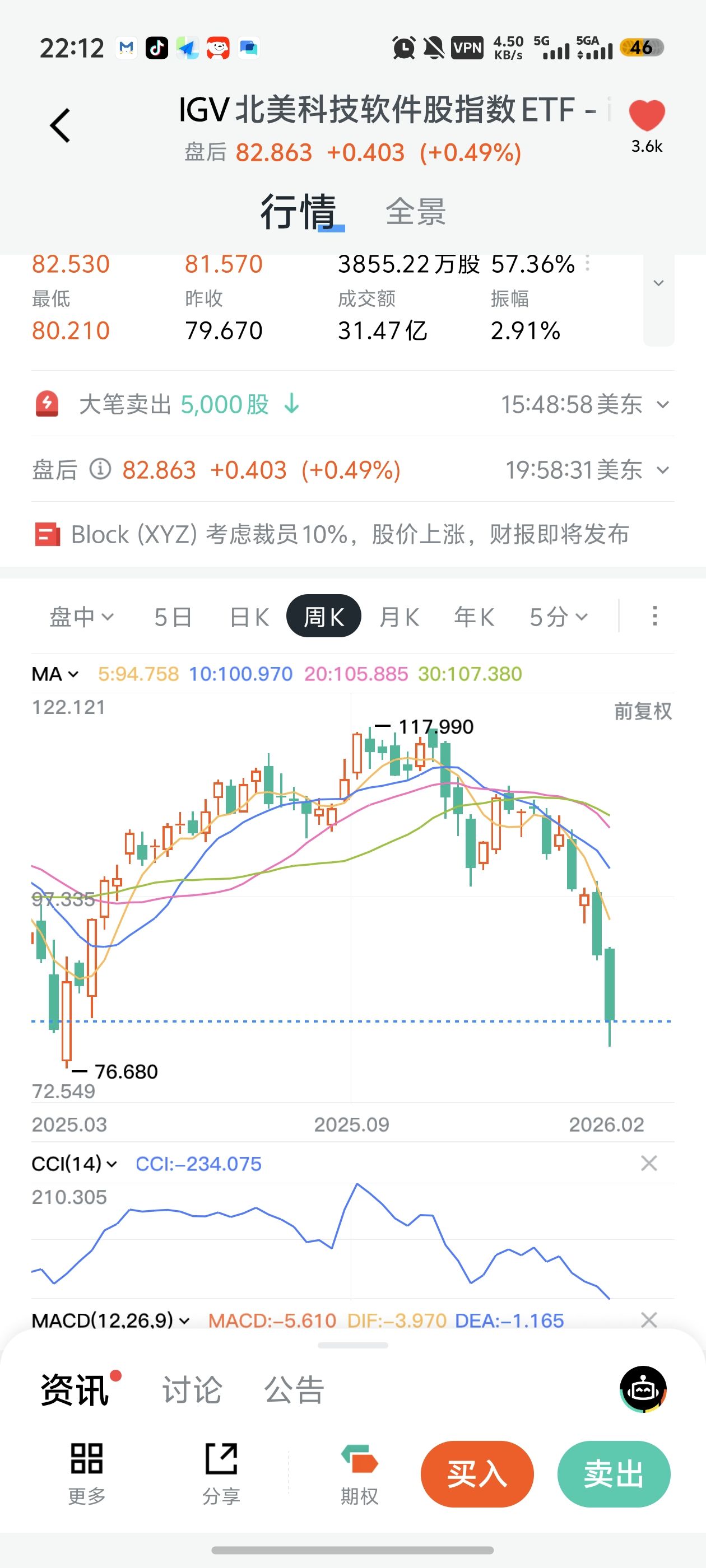
Task: Close the CCI(14) indicator panel
Action: click(649, 1163)
